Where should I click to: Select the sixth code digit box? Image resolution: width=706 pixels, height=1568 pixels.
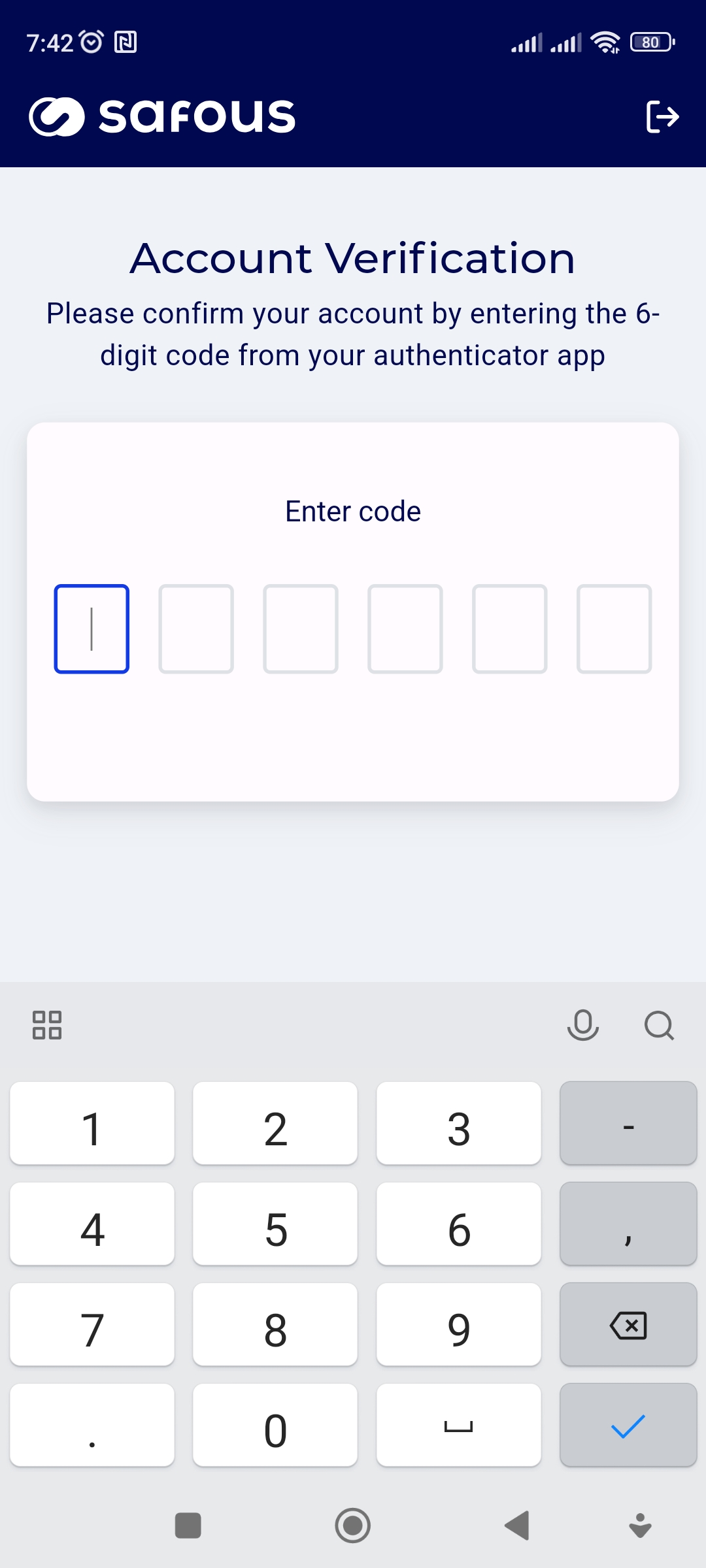[x=614, y=629]
